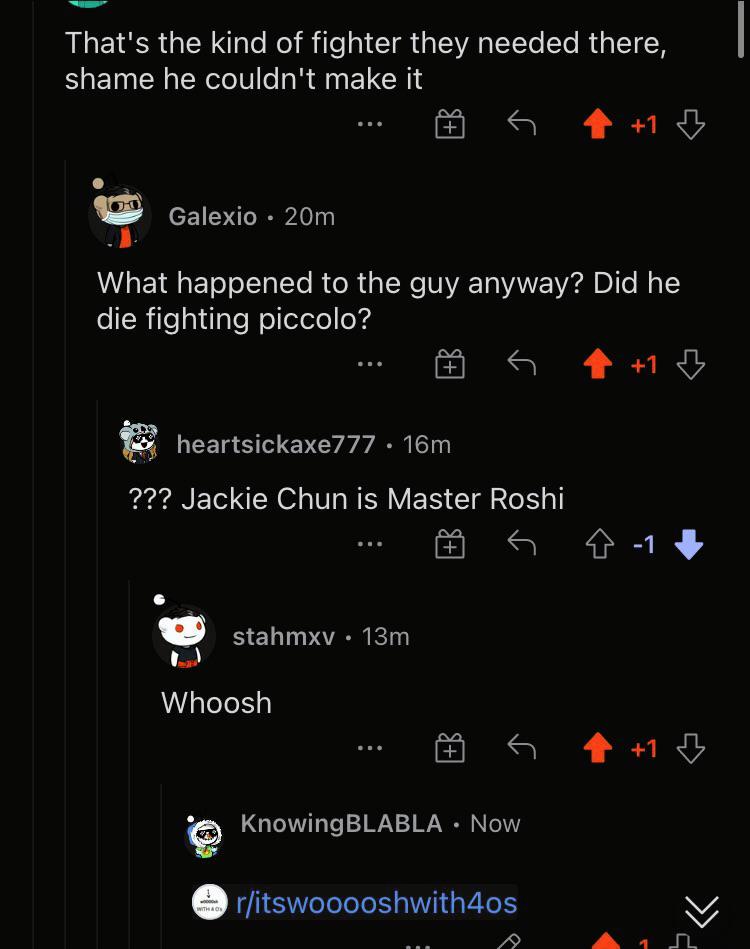Upvote heartsickaxe777's comment

click(x=598, y=545)
